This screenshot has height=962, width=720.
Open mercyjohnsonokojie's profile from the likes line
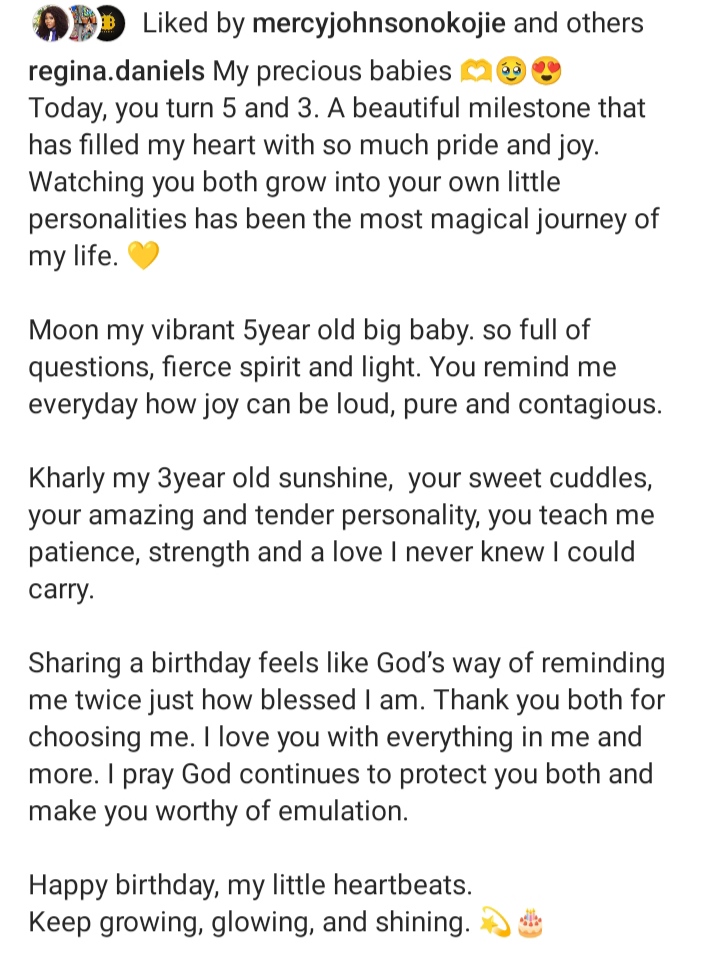coord(391,24)
